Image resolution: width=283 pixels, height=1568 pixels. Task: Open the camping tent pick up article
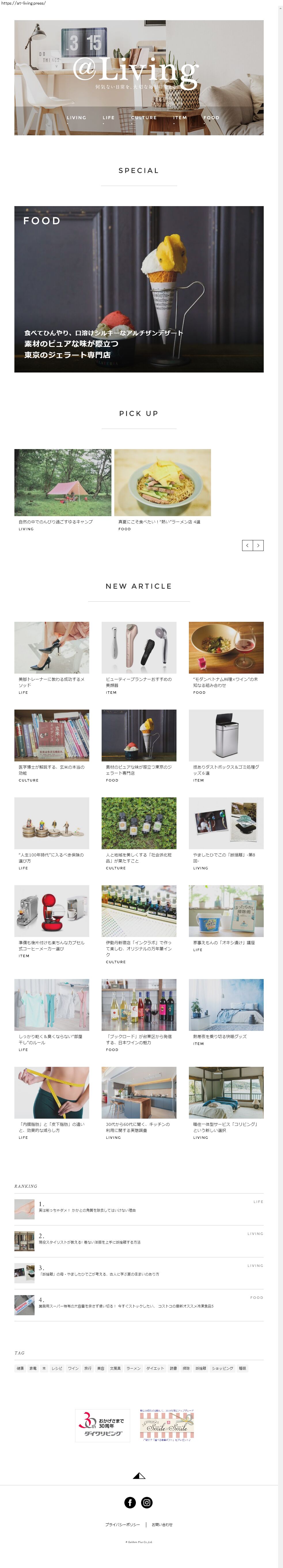(63, 483)
